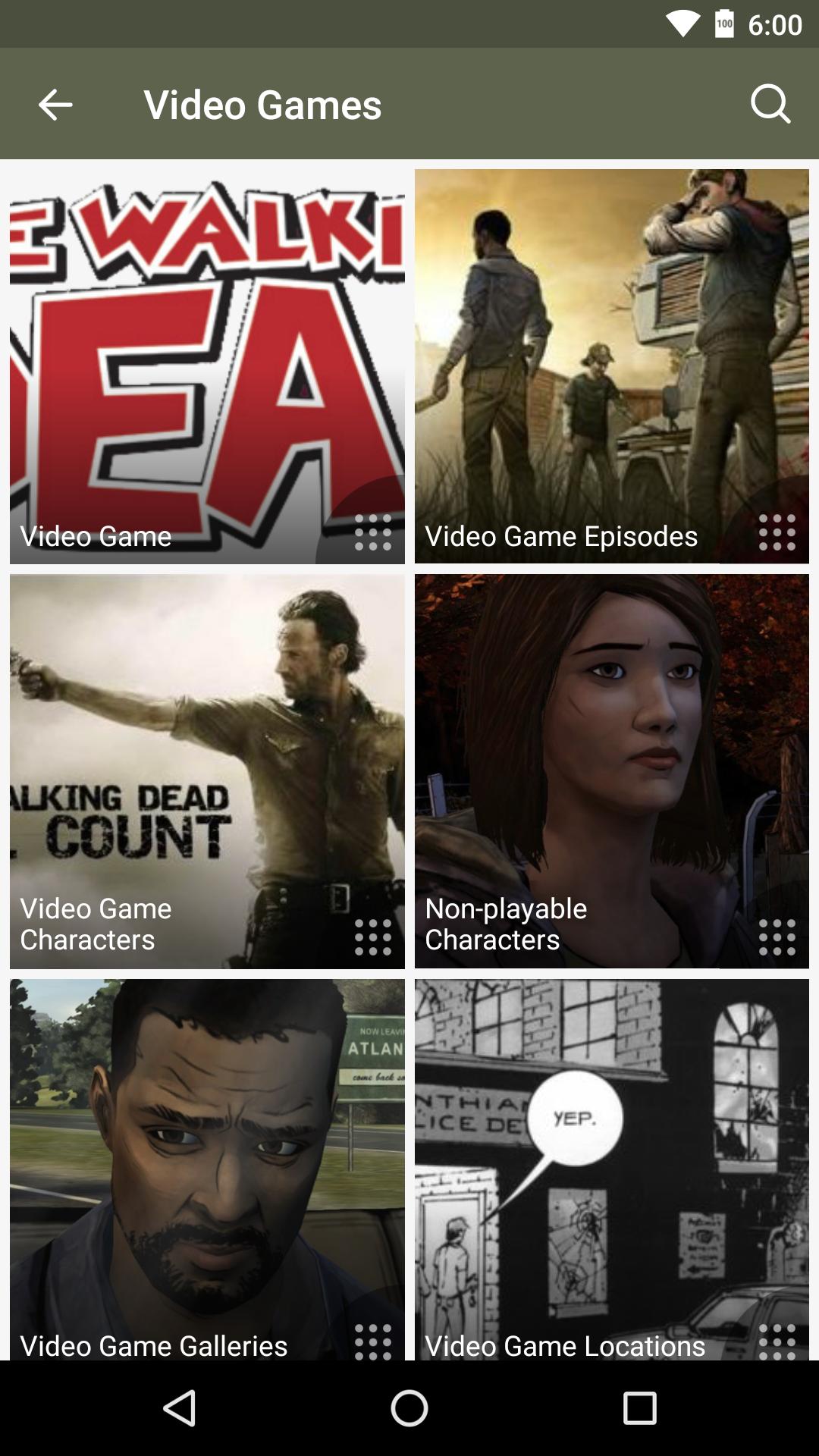Open the recent apps overview
This screenshot has height=1456, width=819.
pos(639,1408)
